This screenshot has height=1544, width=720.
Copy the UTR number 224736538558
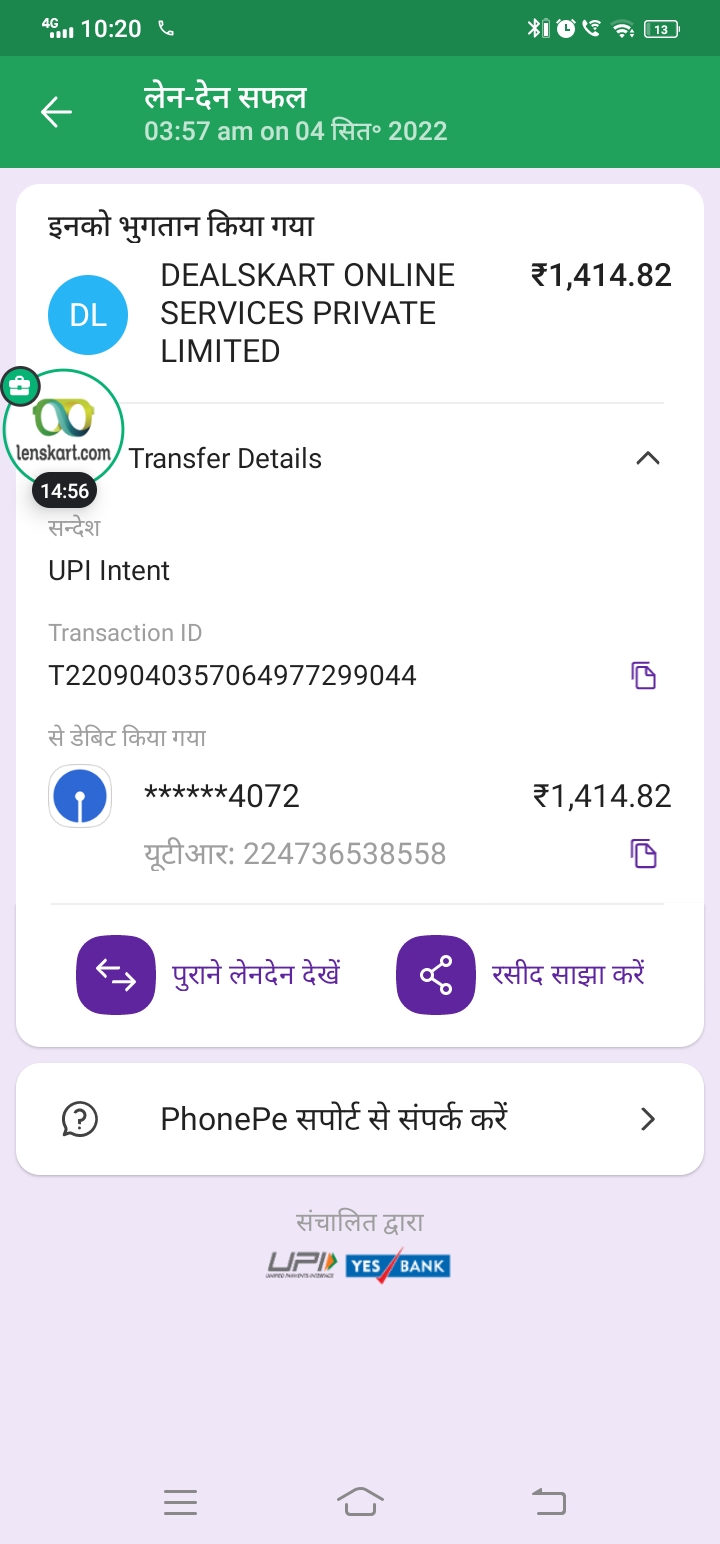coord(644,853)
